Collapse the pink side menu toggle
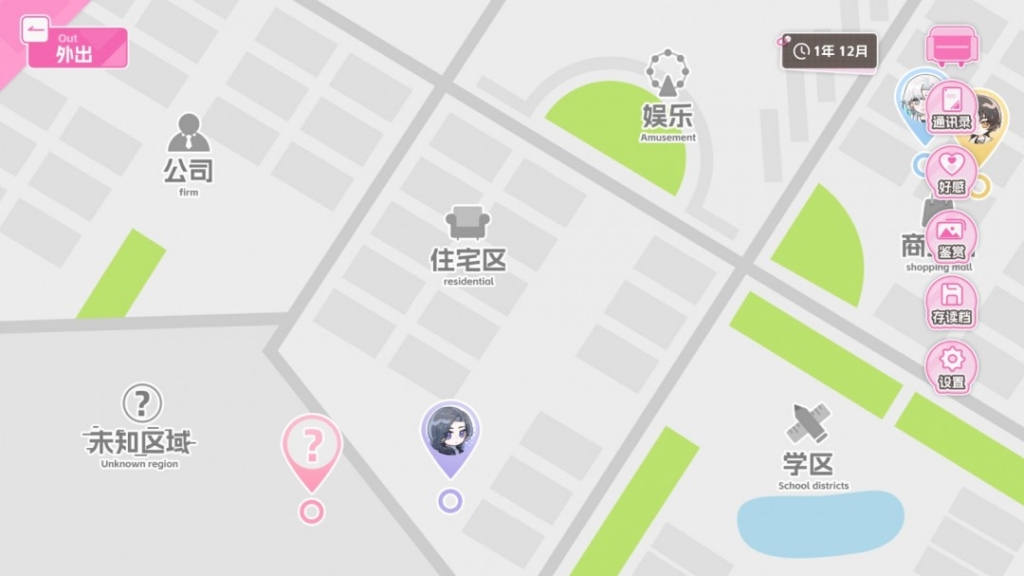 (951, 46)
